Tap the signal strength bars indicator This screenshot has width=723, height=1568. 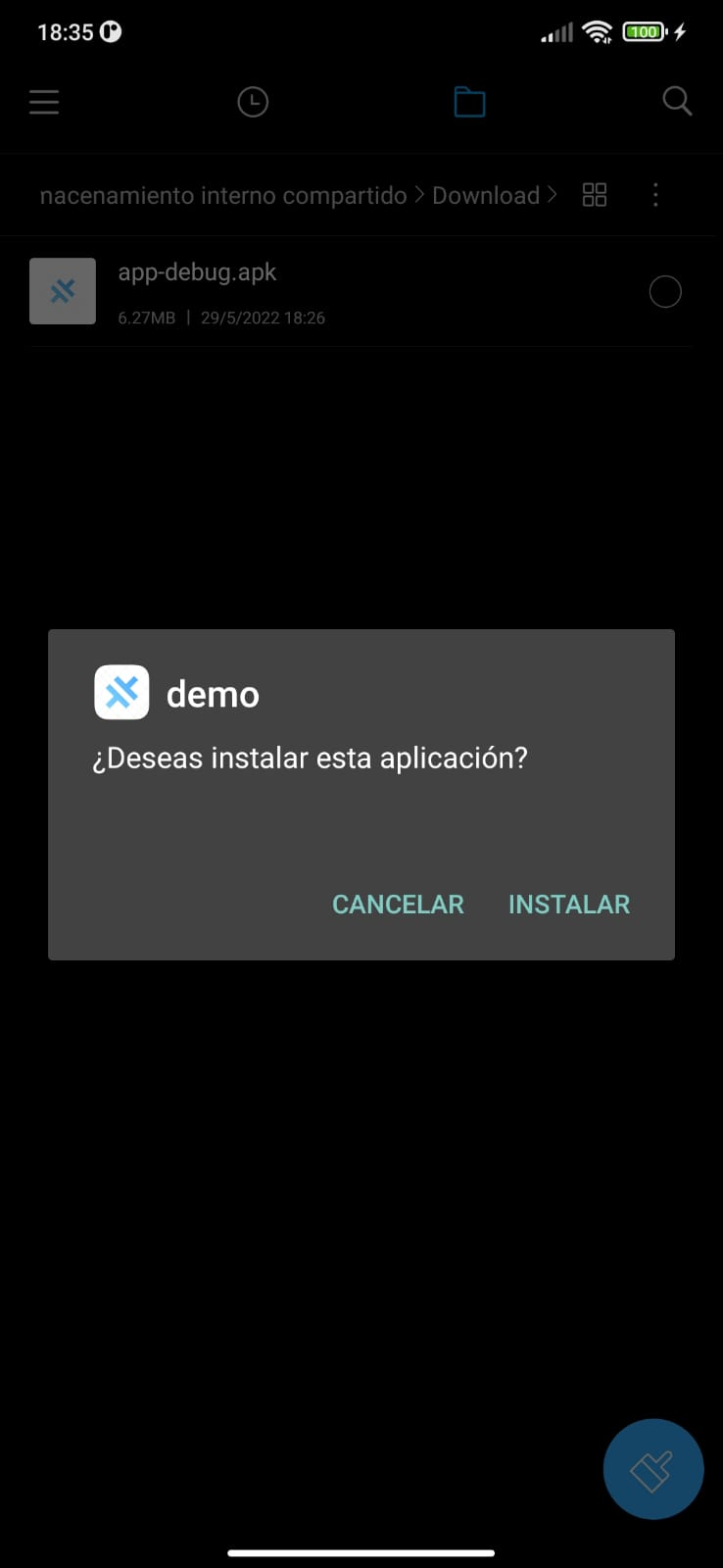tap(555, 31)
